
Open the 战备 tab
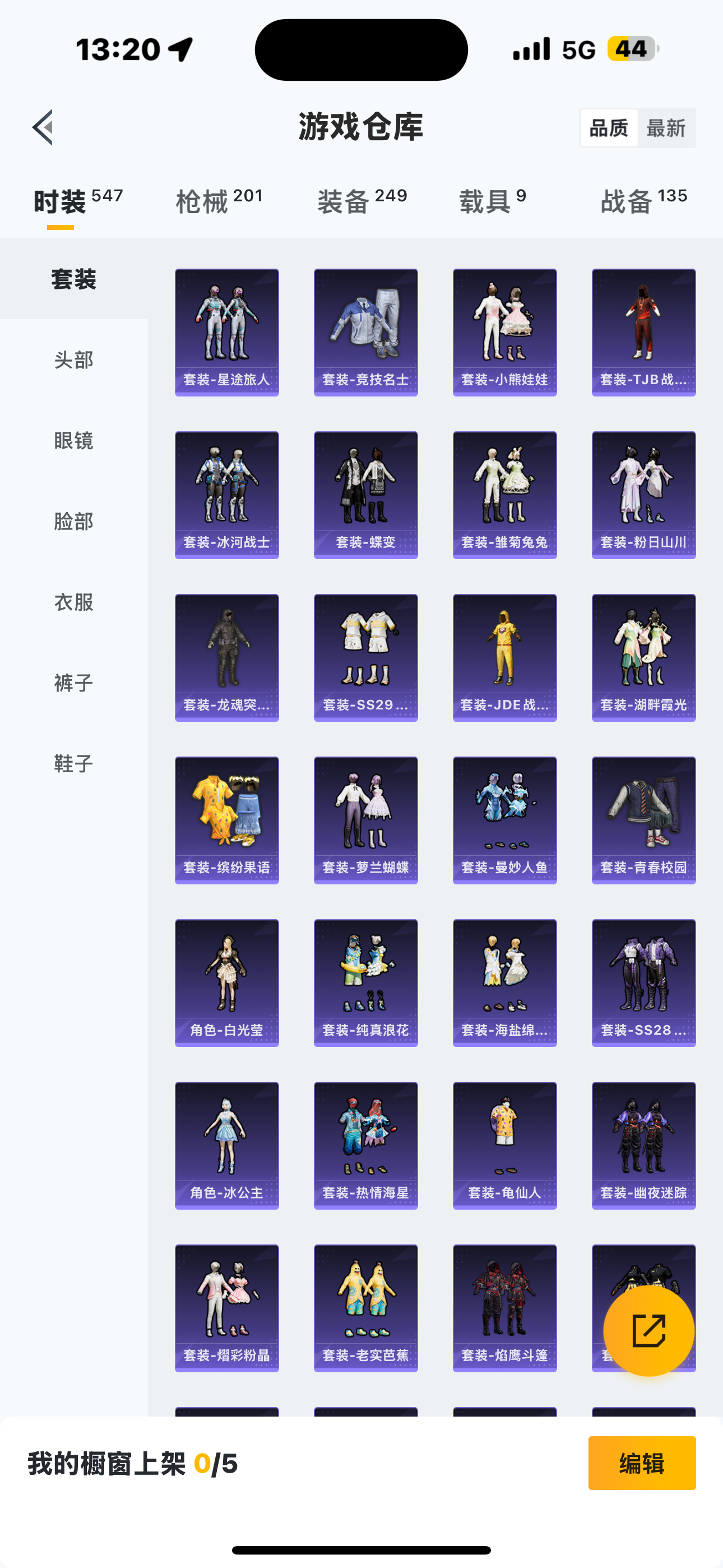coord(644,201)
